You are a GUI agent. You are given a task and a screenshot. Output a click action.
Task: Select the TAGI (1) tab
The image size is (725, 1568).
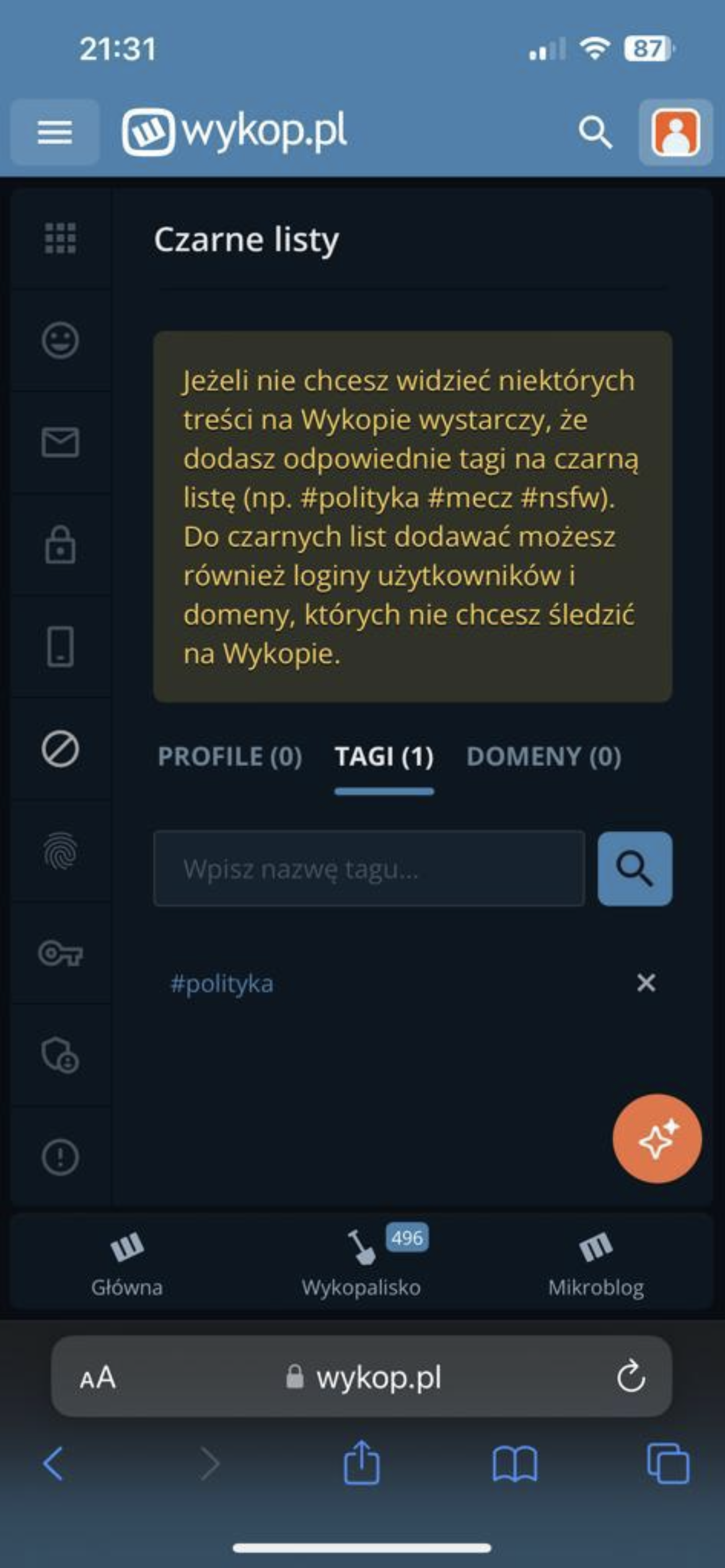point(384,756)
